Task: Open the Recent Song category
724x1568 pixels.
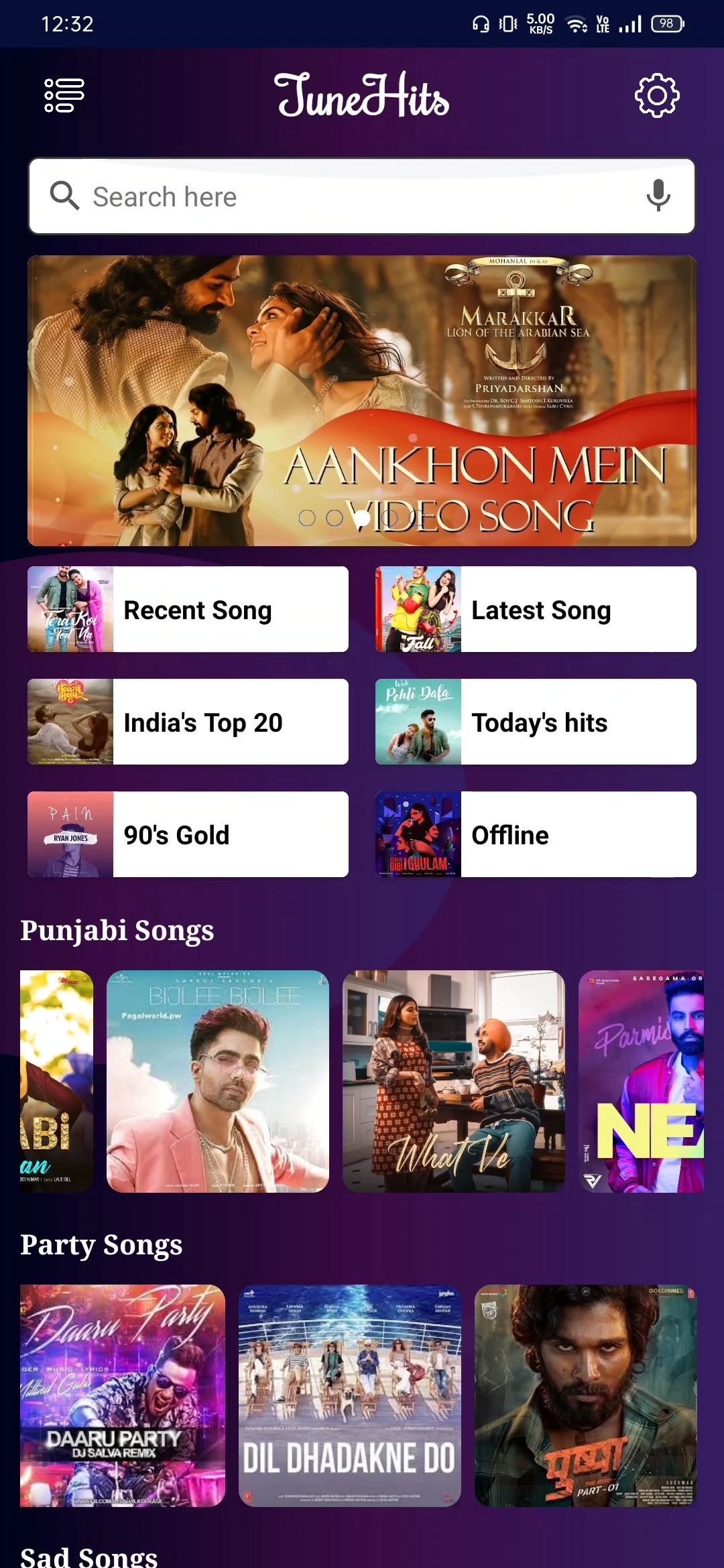Action: (x=188, y=609)
